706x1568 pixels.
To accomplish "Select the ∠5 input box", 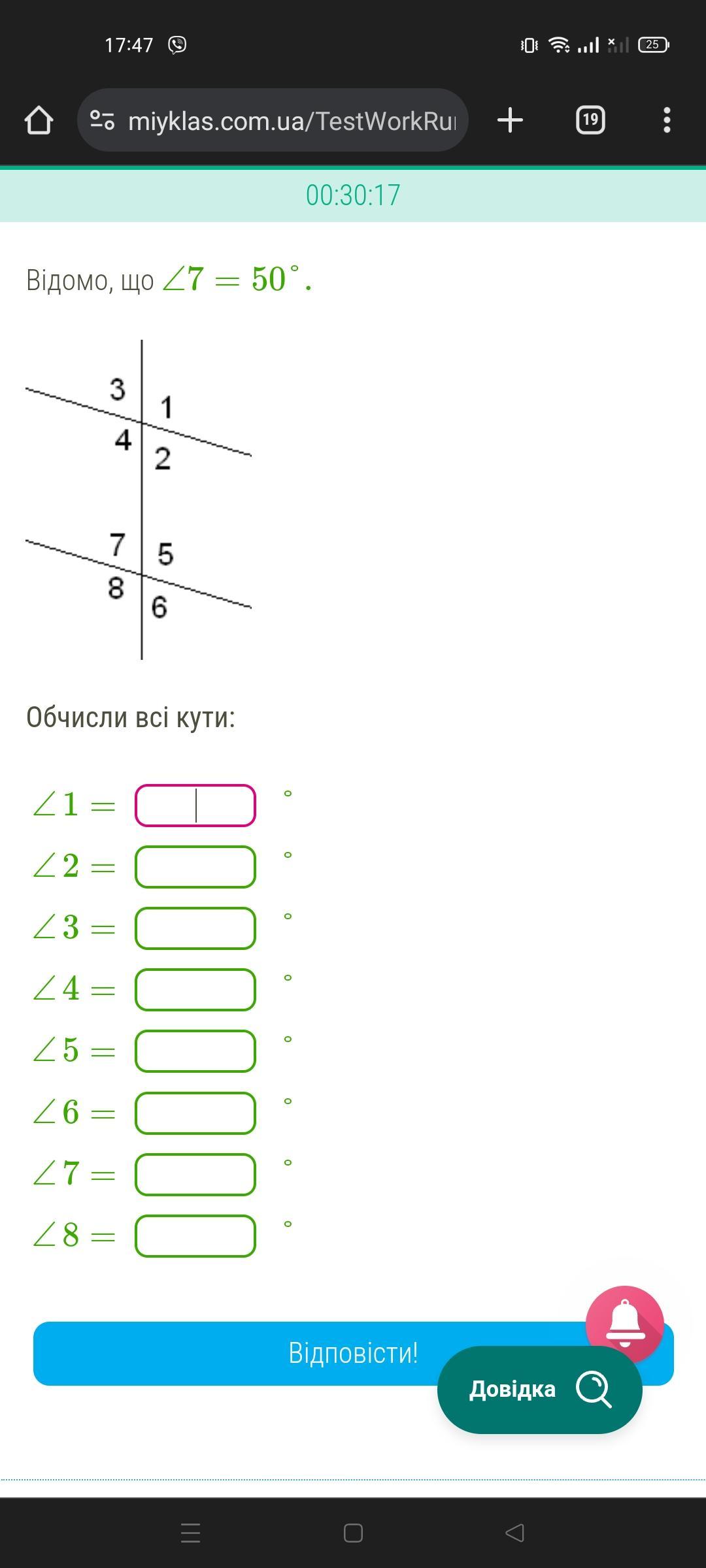I will 195,1051.
